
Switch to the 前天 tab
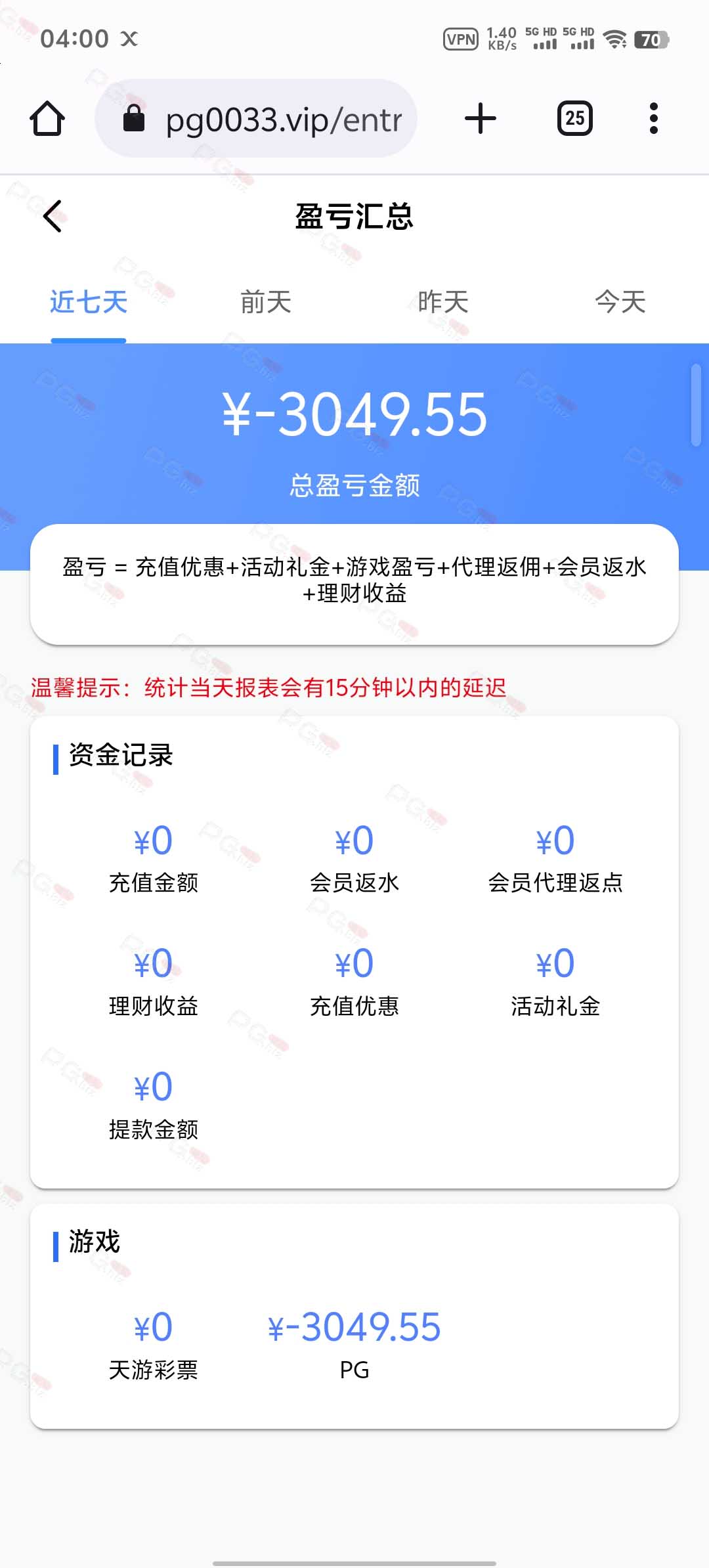click(266, 302)
